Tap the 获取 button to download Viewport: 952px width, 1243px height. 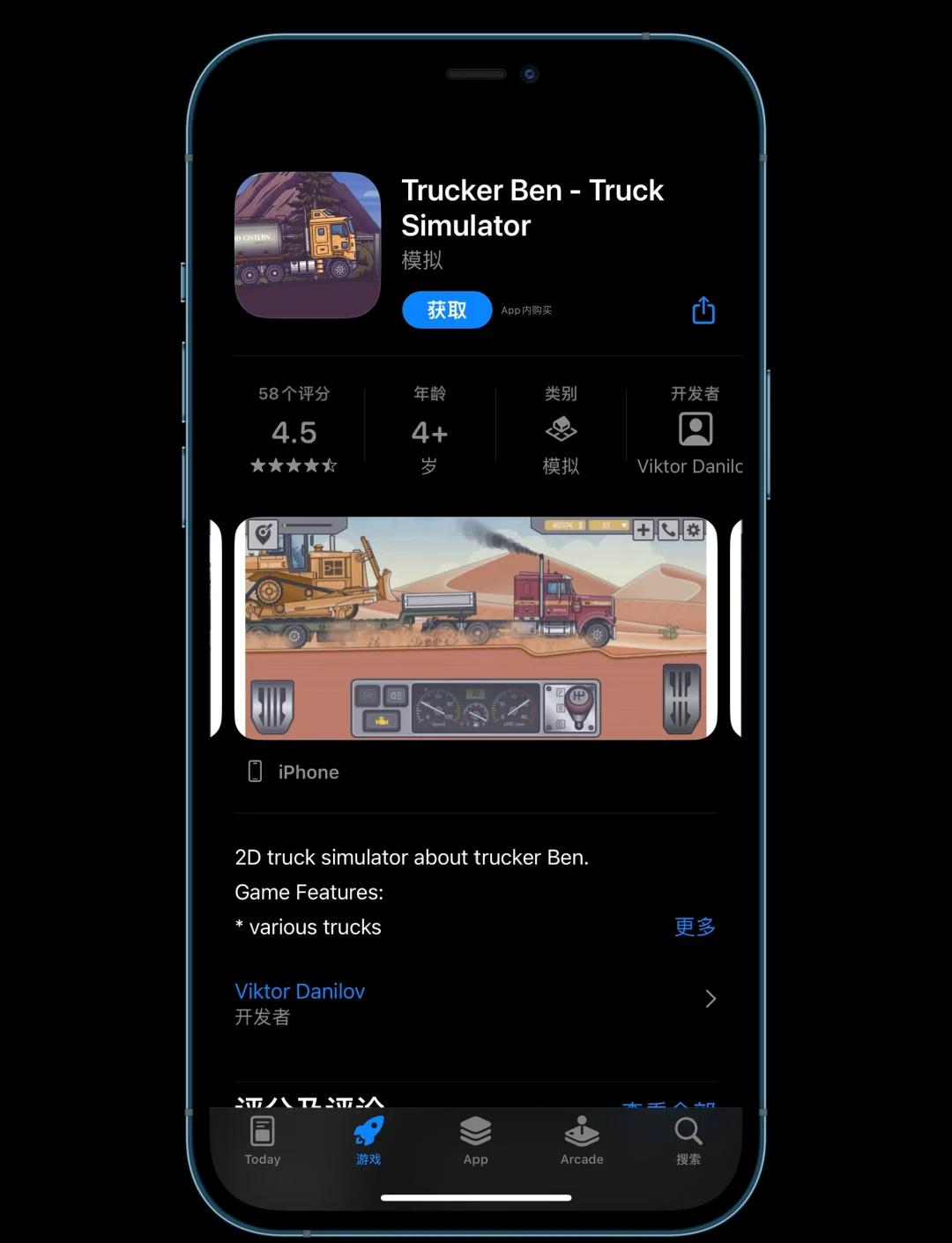click(447, 310)
